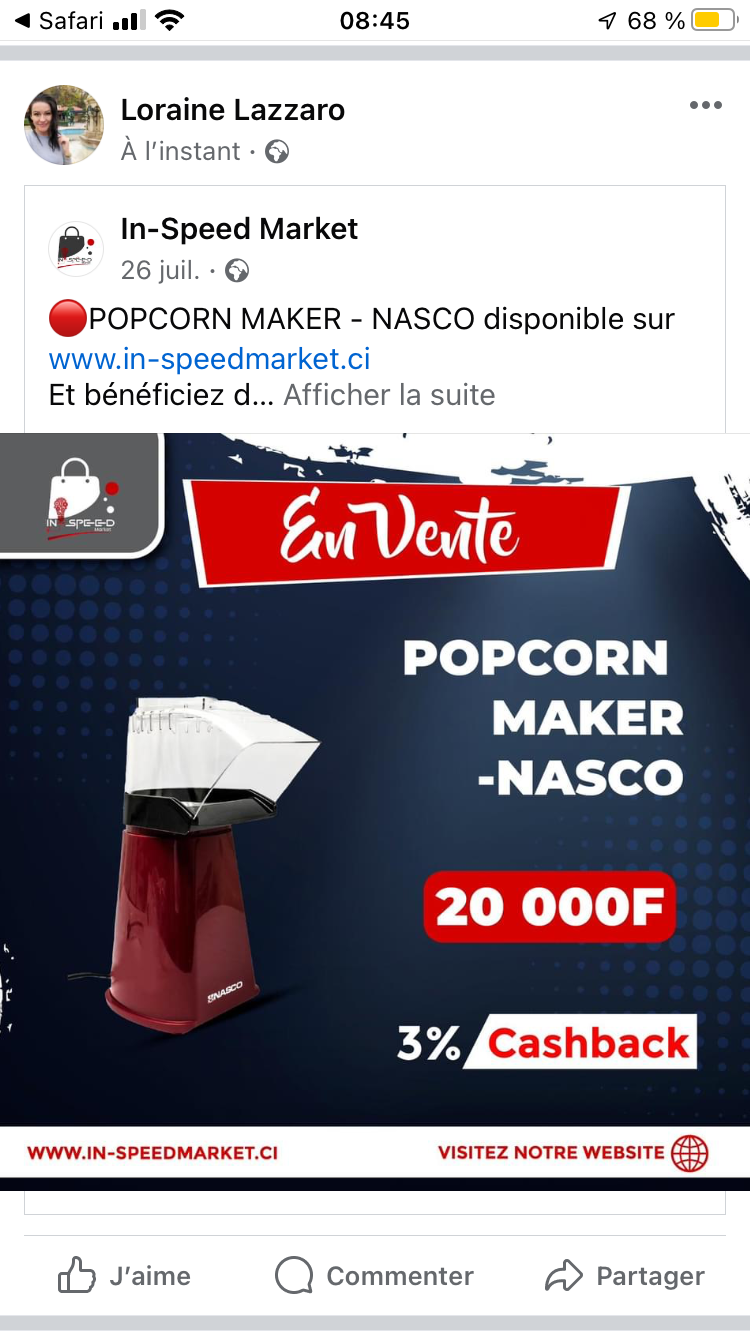Open the Popcorn Maker Nasco shared image

click(x=375, y=810)
